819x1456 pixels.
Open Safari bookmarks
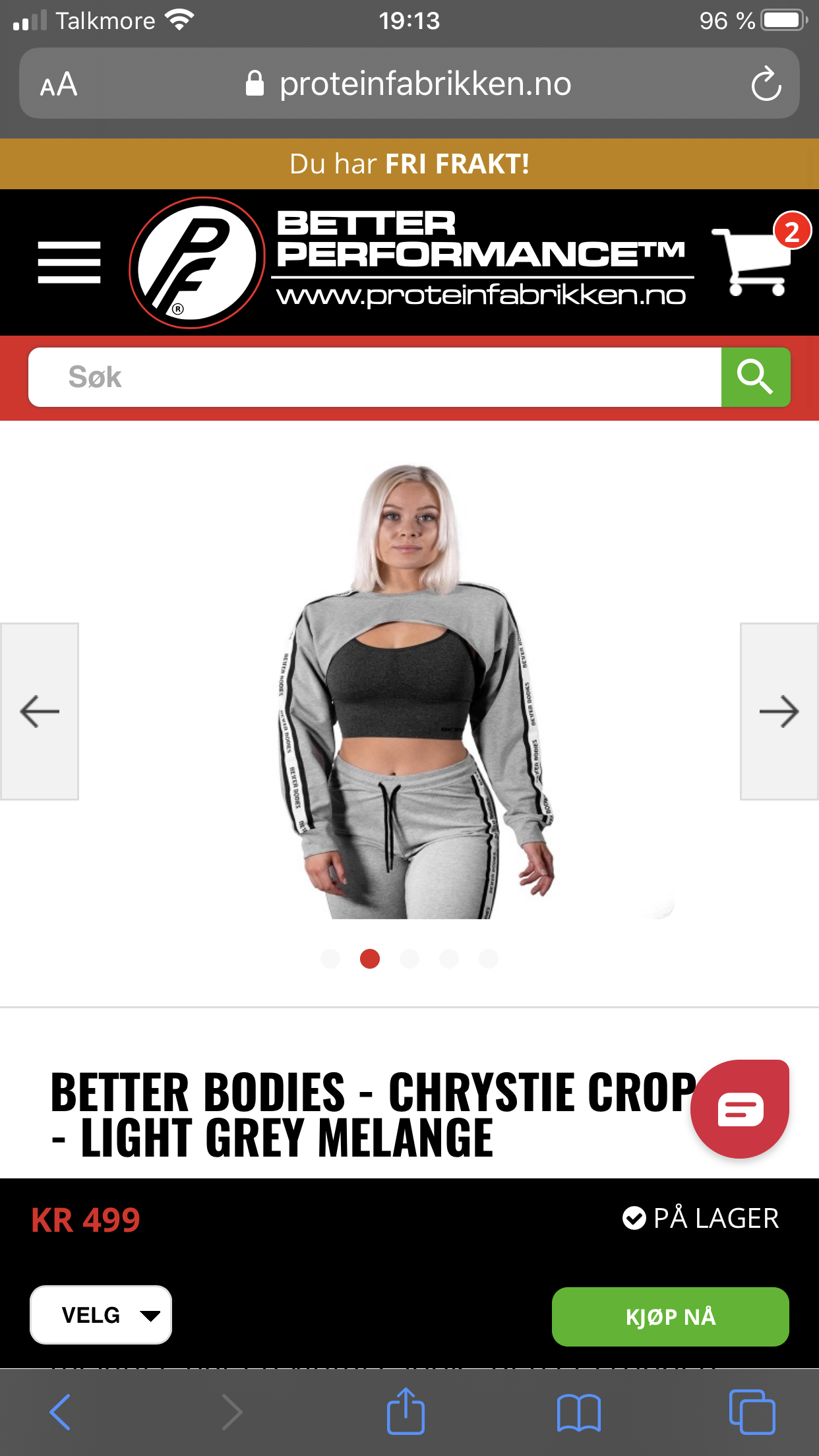click(579, 1412)
